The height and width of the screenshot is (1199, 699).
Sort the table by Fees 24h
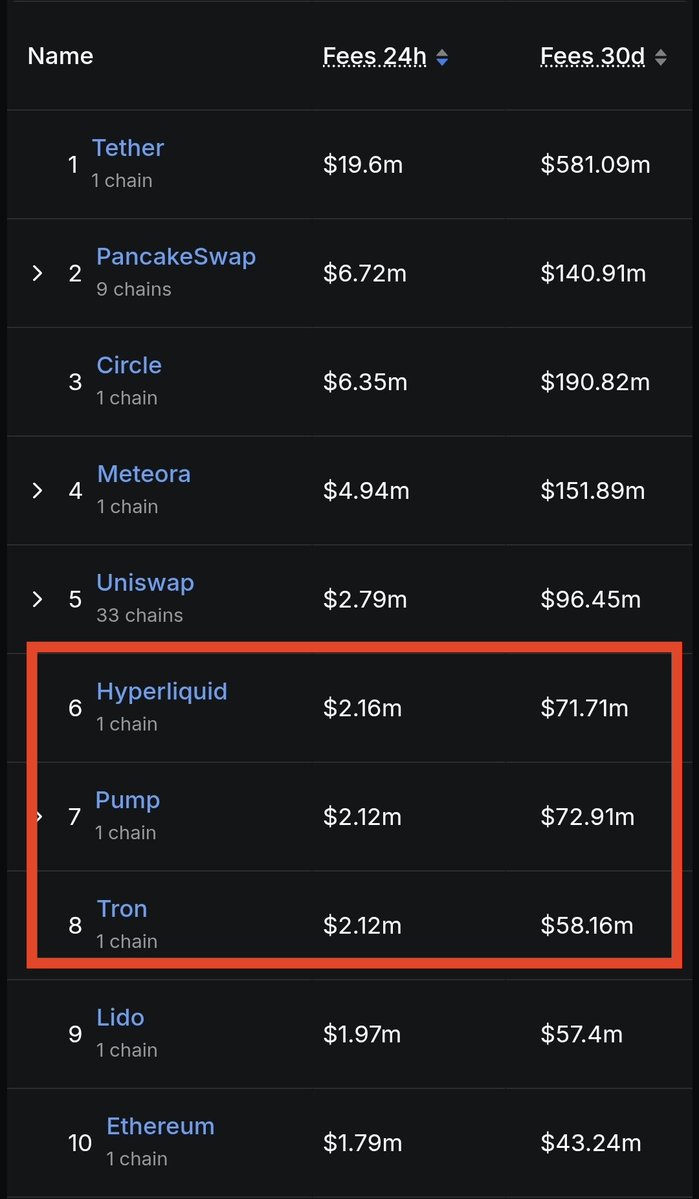click(x=385, y=57)
